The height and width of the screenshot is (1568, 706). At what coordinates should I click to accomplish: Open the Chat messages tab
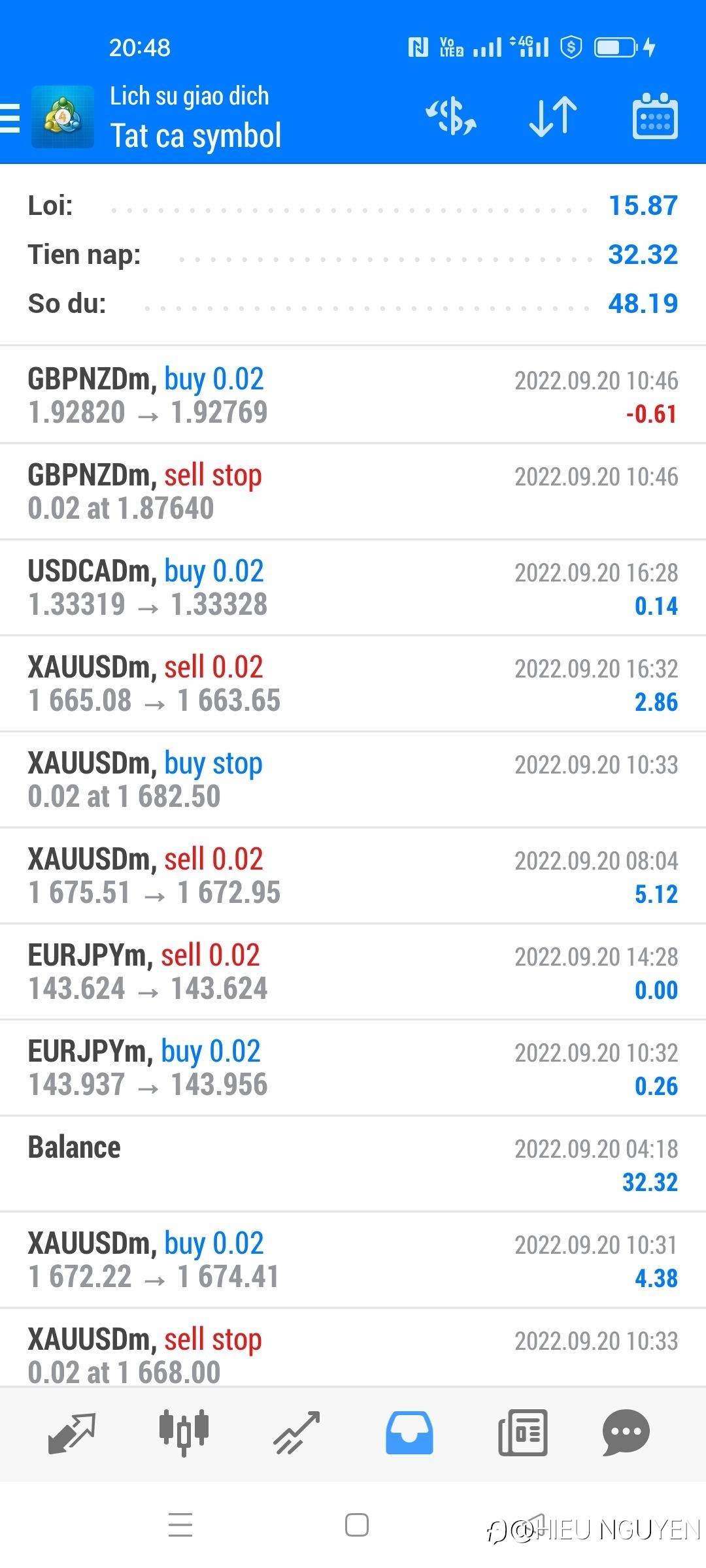pos(626,1432)
